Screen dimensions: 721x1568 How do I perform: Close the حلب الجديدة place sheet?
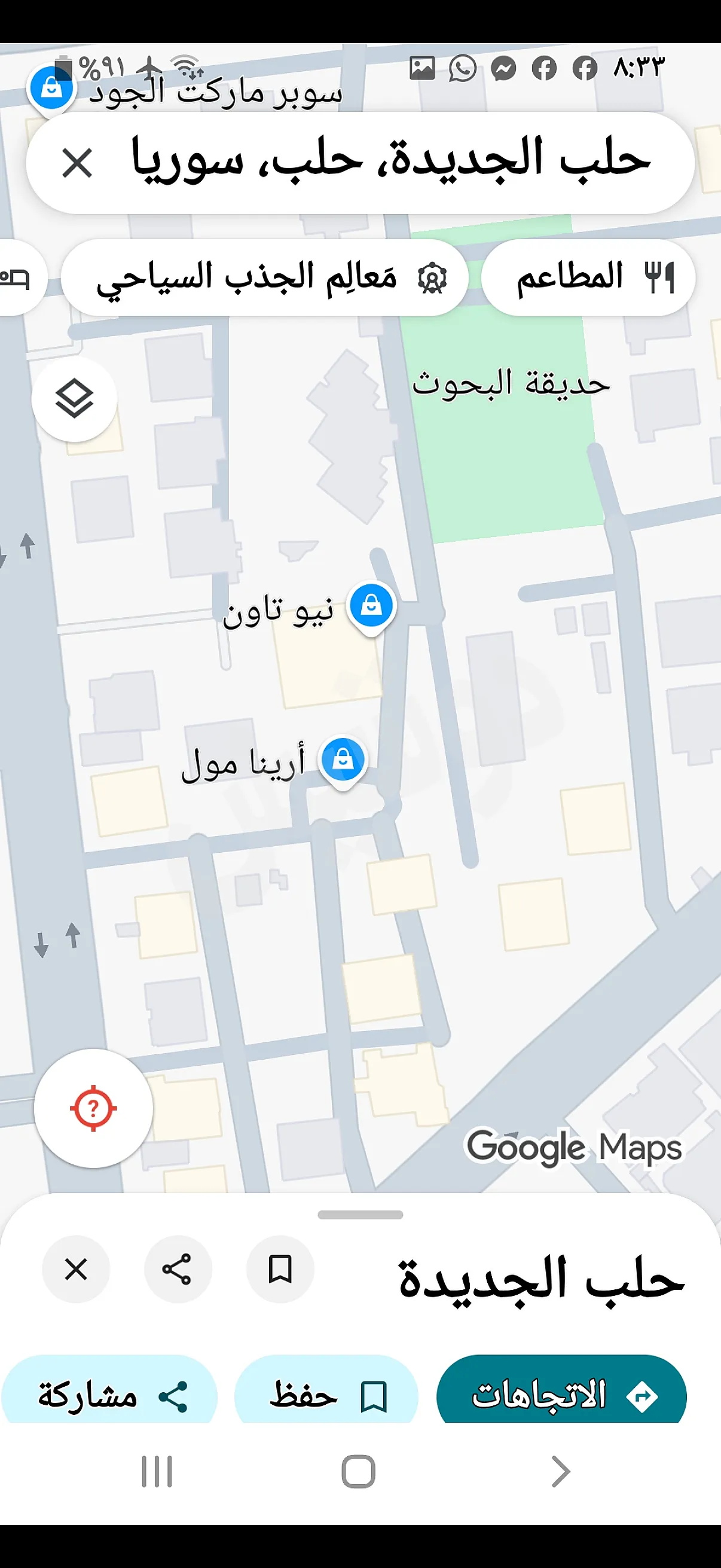point(76,1270)
